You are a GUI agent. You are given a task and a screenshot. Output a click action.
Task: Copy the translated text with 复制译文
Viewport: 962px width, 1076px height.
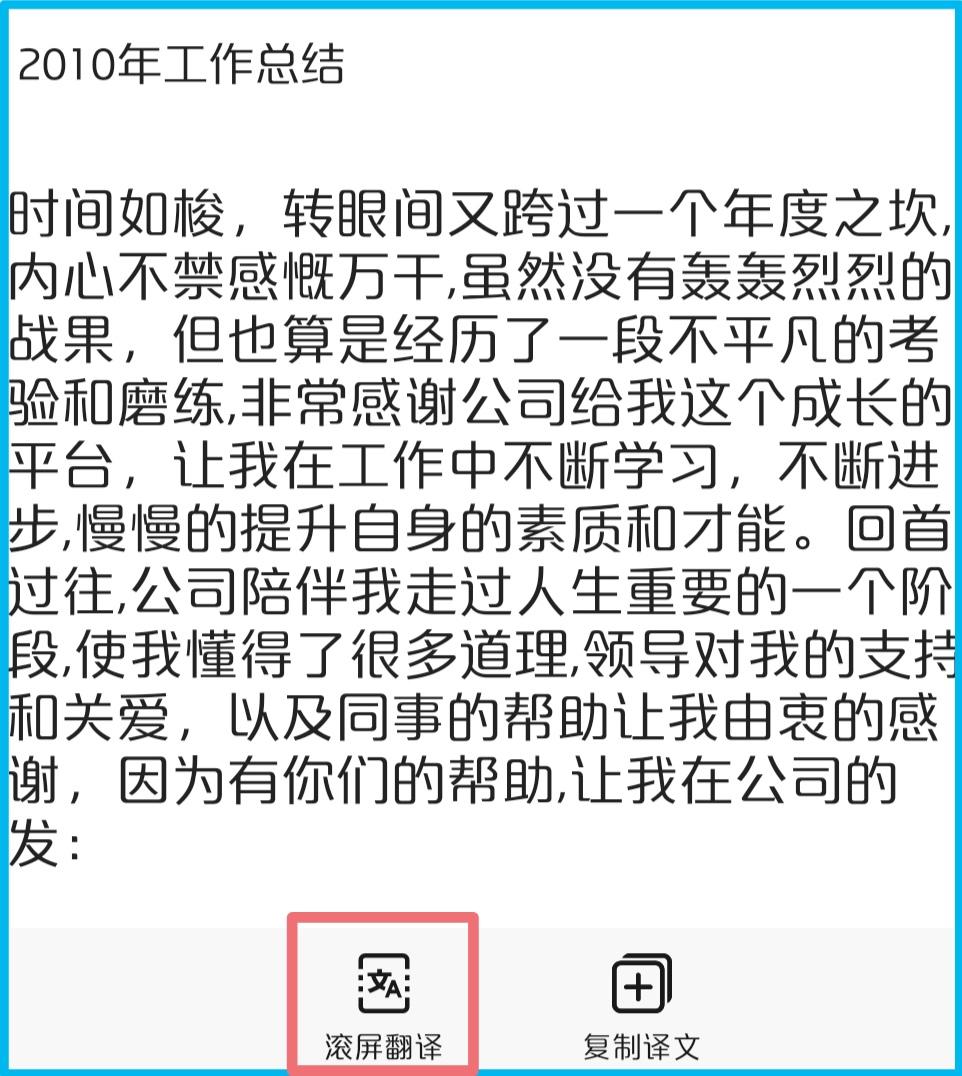642,1005
